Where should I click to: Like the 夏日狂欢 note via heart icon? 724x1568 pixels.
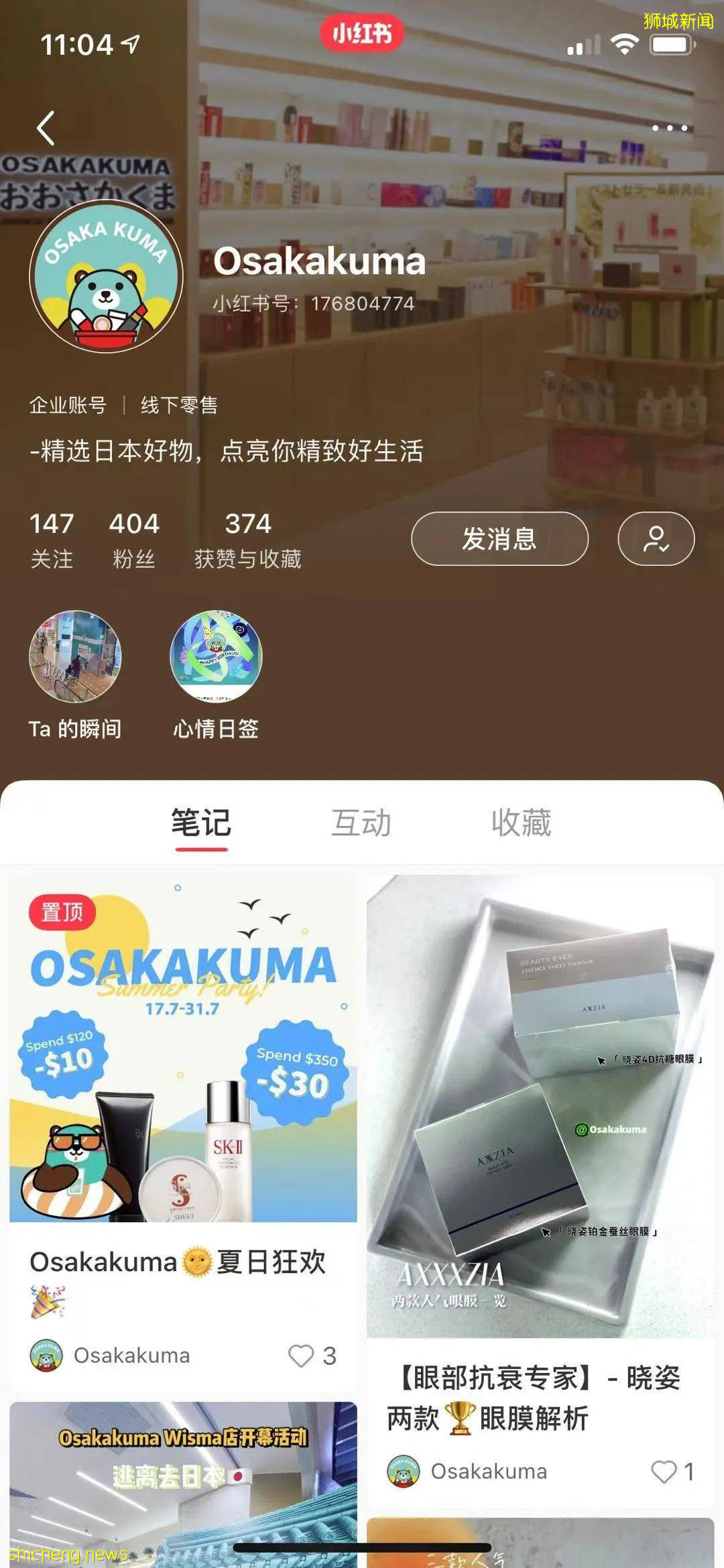coord(301,1355)
